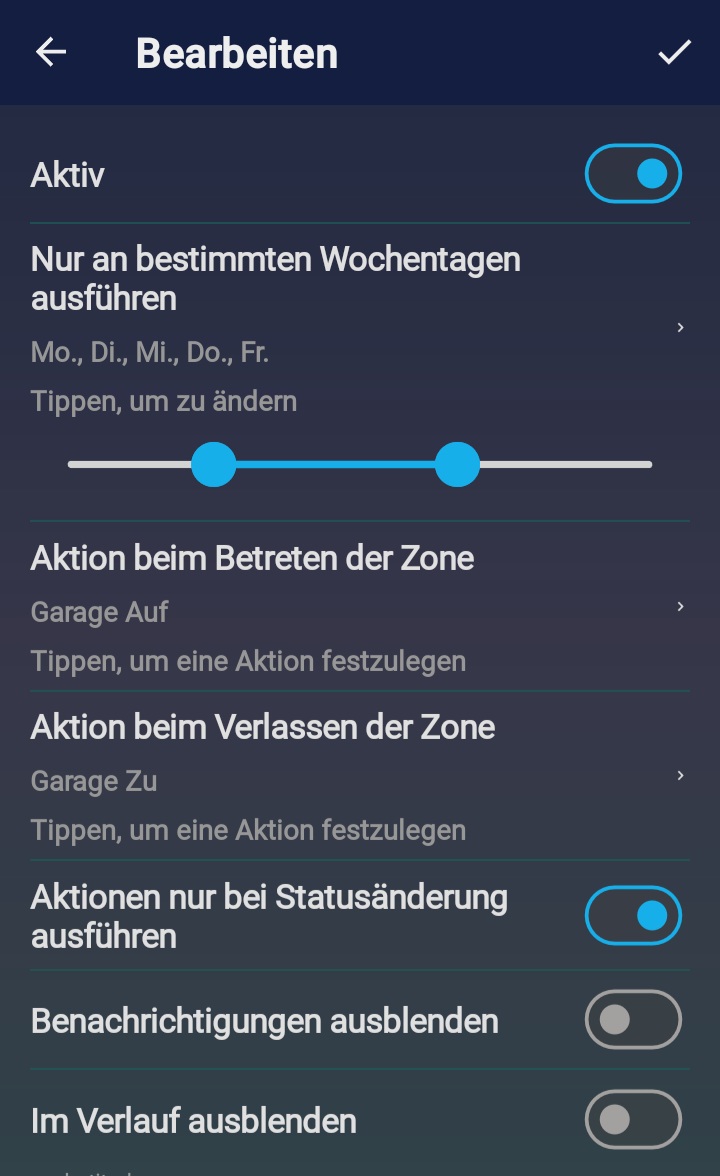The width and height of the screenshot is (720, 1176).
Task: Enable Im Verlauf ausblenden
Action: pyautogui.click(x=633, y=1120)
